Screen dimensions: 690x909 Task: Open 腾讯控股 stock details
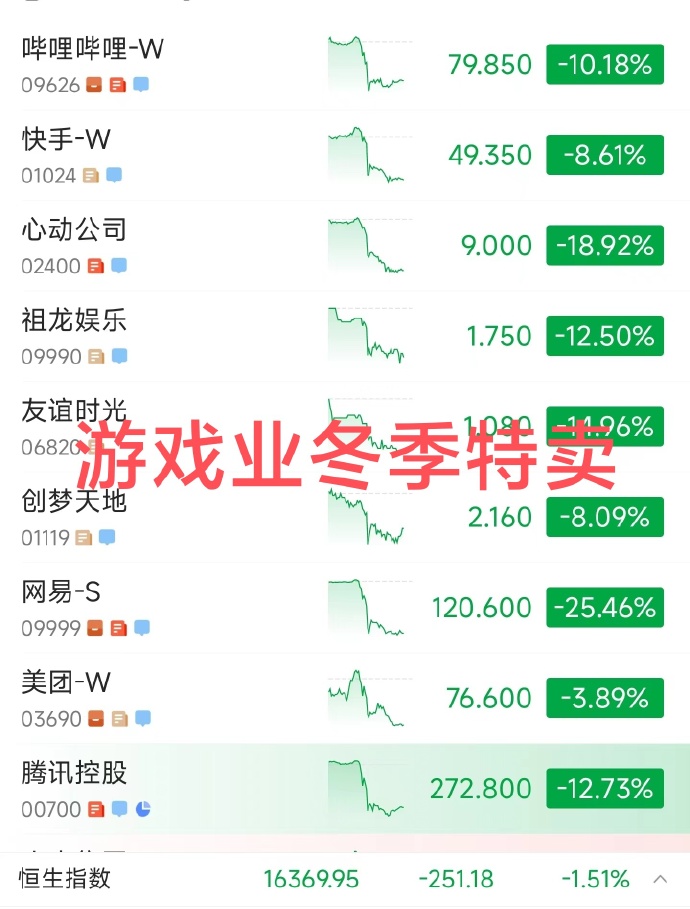click(74, 773)
